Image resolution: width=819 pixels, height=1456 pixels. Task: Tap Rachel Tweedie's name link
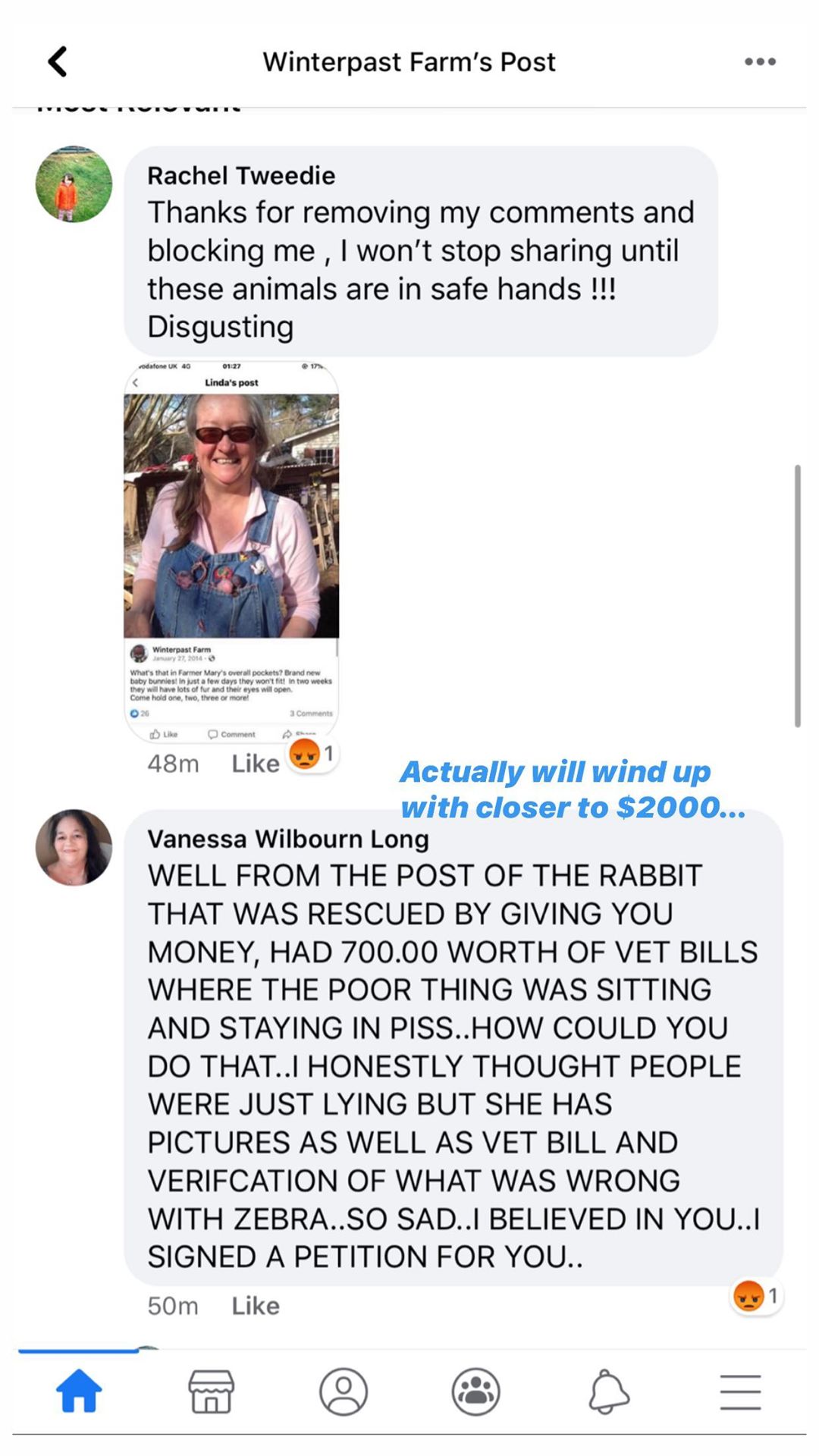[x=241, y=175]
